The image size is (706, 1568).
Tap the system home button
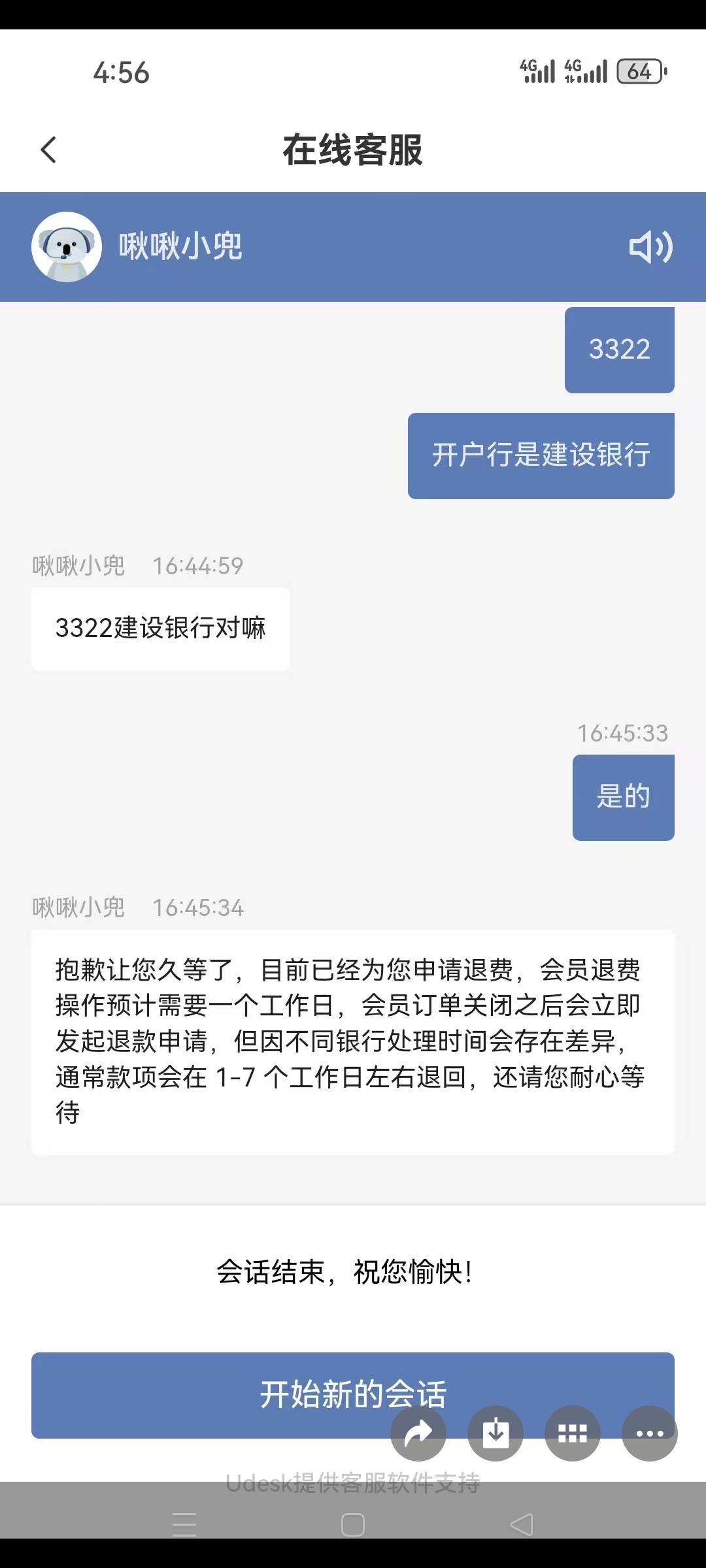point(353,1524)
